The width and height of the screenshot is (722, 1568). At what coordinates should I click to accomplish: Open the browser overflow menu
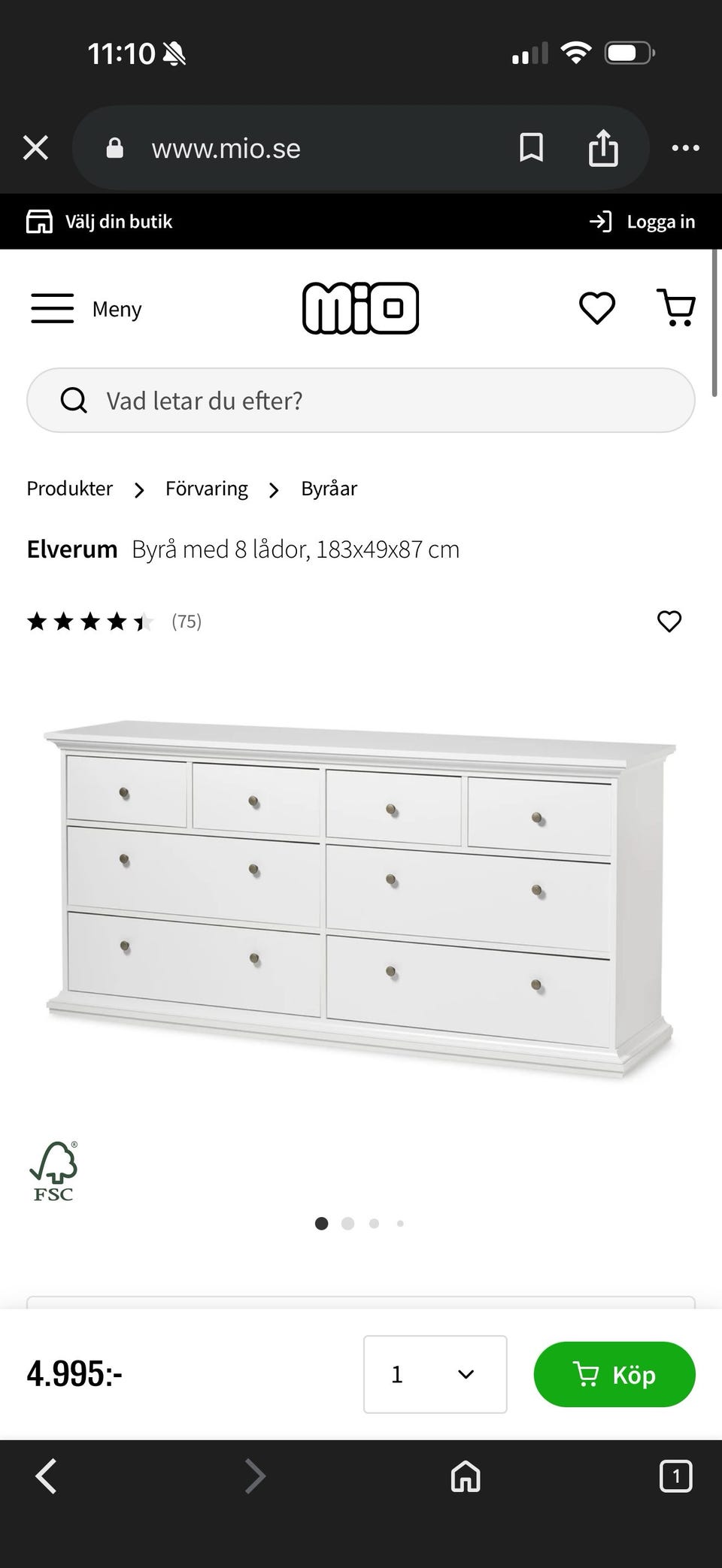tap(685, 148)
